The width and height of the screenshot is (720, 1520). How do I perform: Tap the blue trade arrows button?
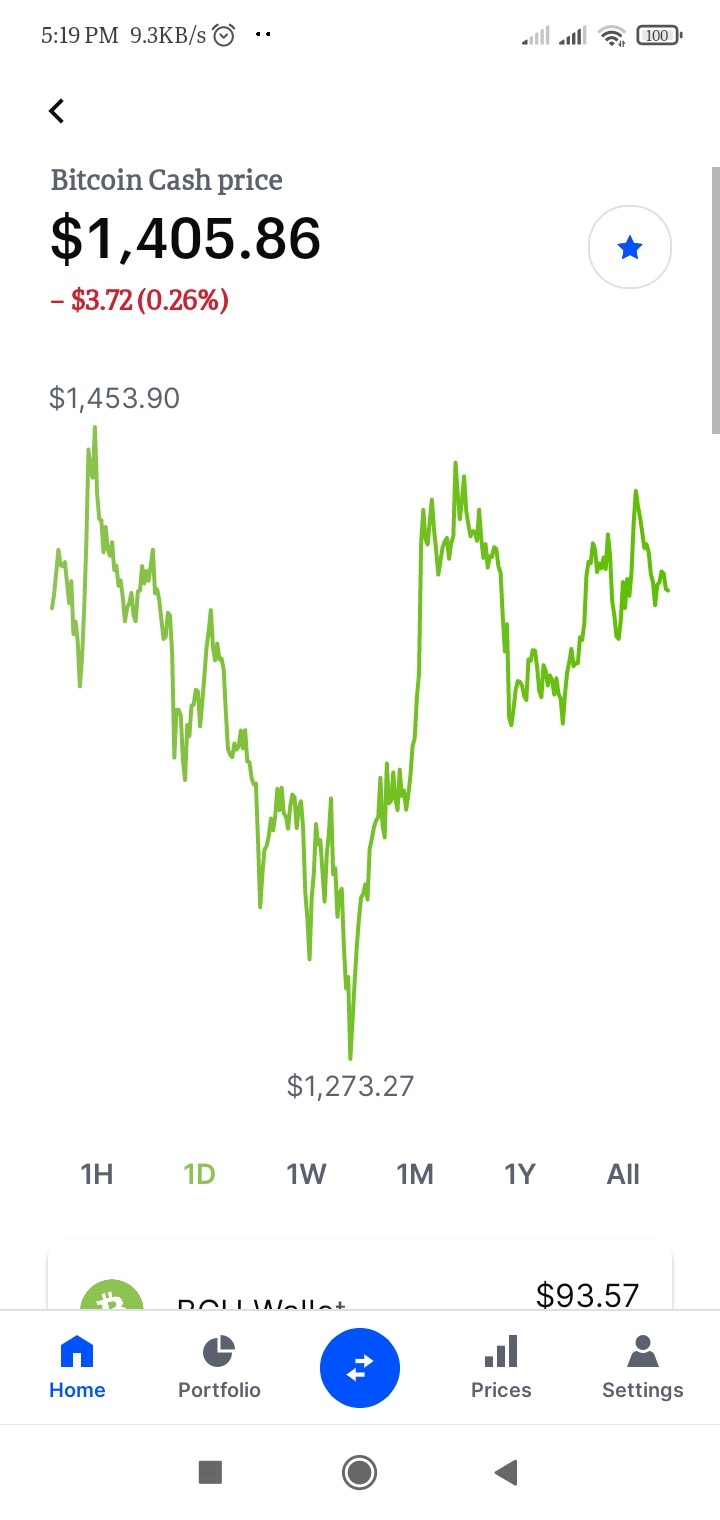(360, 1368)
